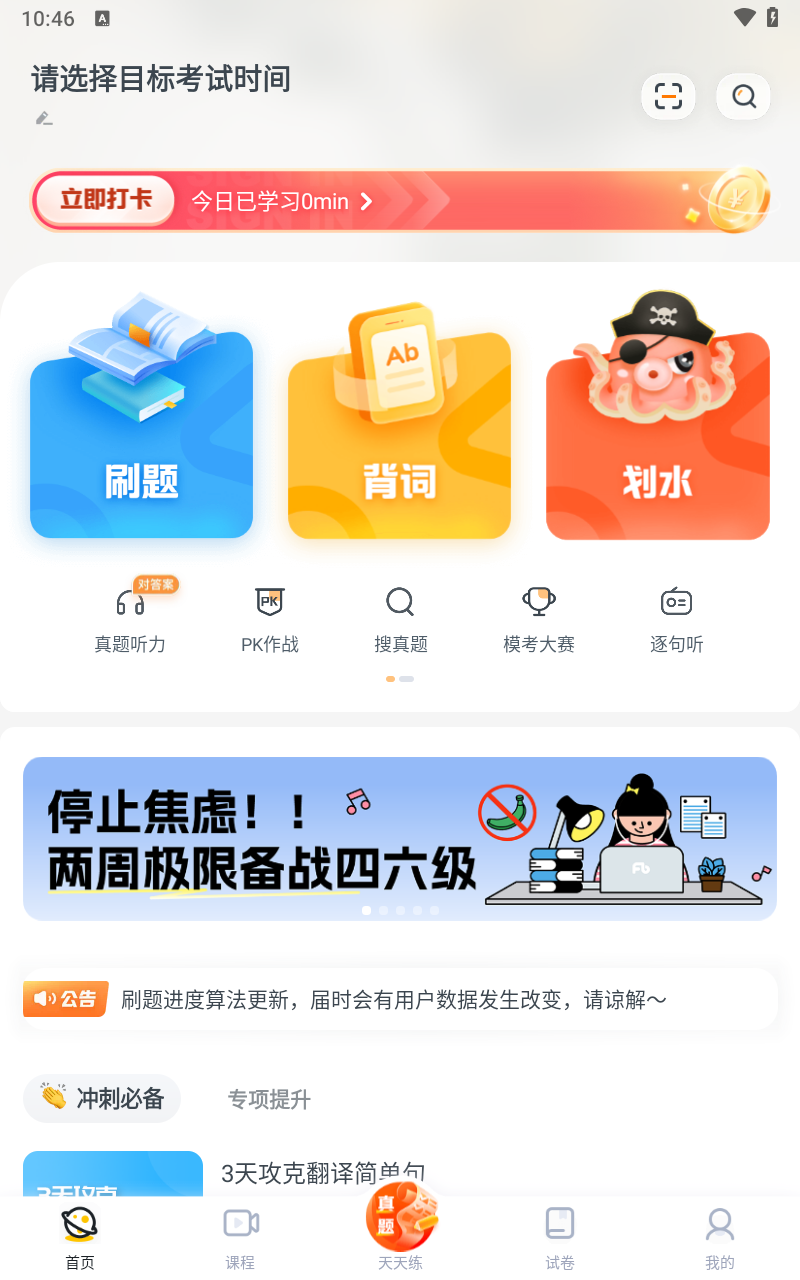Open the 划水 card
Screen dimensions: 800x1280
point(657,435)
